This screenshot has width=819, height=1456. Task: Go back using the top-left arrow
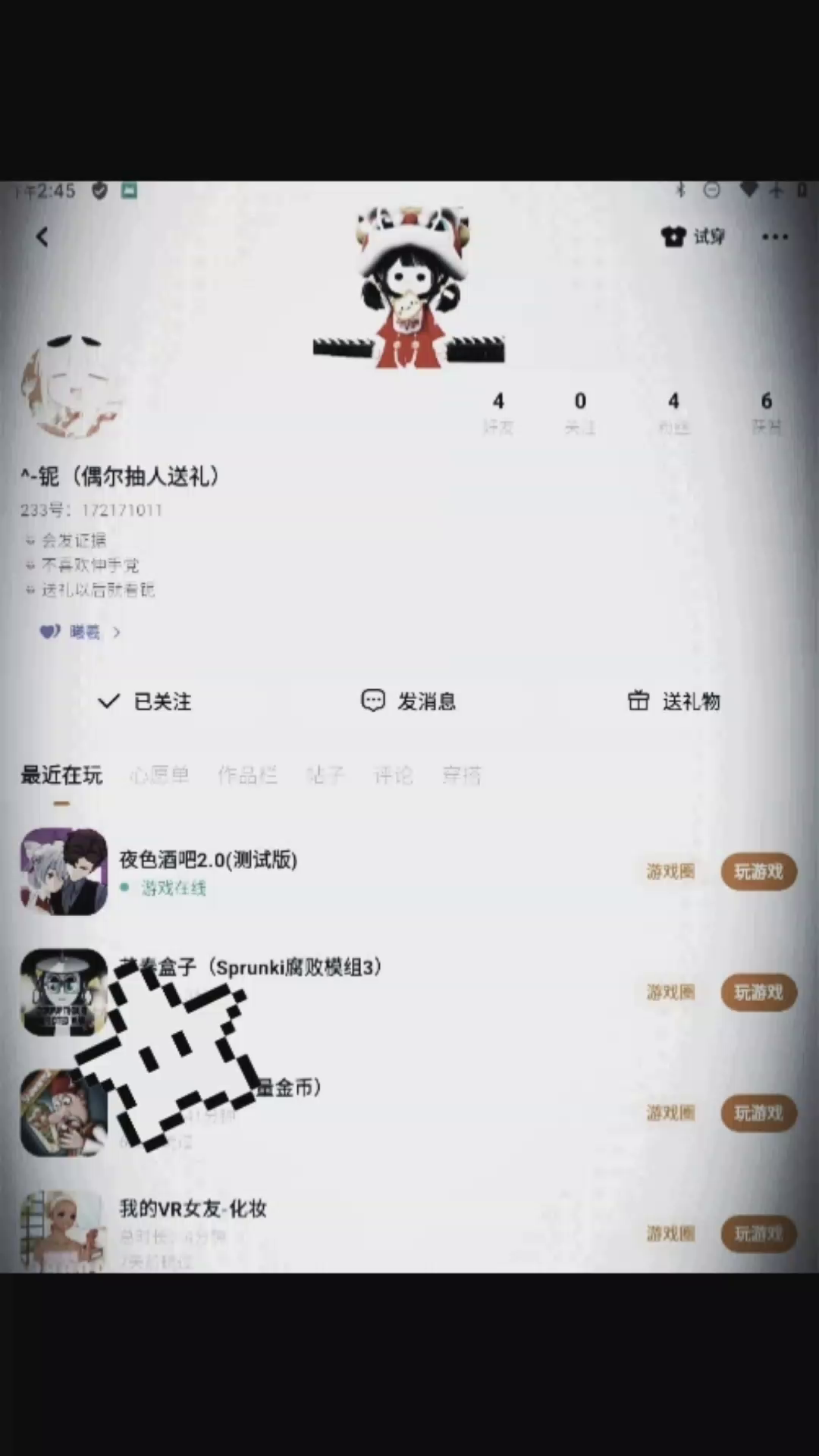pos(42,237)
